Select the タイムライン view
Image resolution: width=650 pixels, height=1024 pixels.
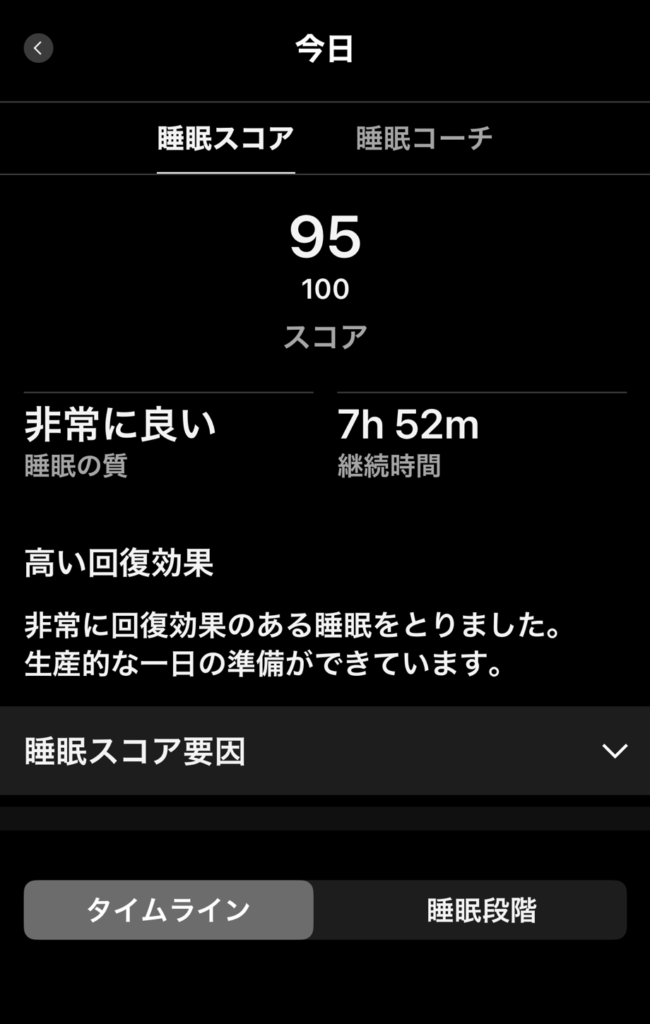coord(168,910)
